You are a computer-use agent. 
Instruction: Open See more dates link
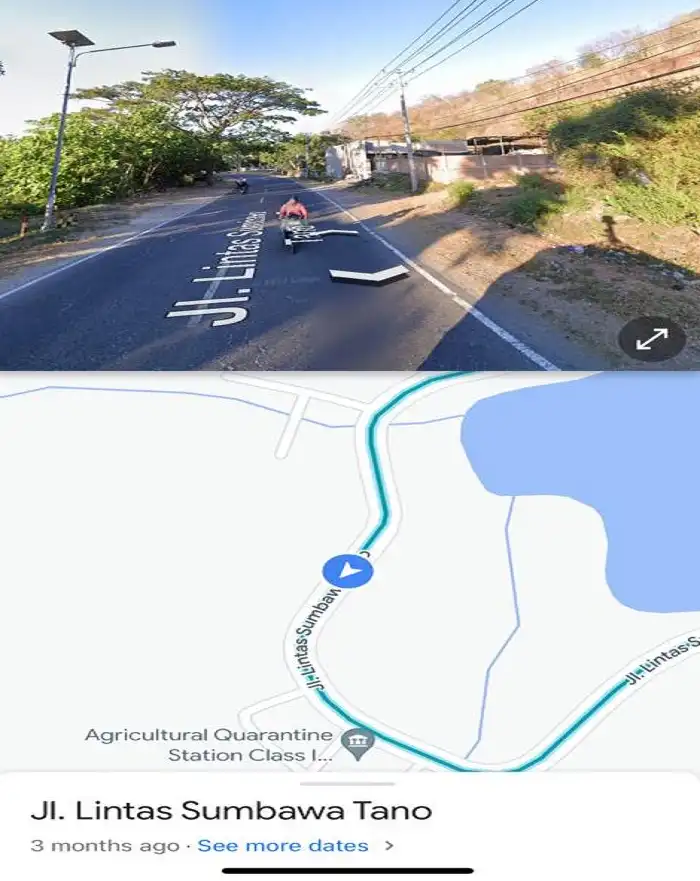(x=283, y=846)
